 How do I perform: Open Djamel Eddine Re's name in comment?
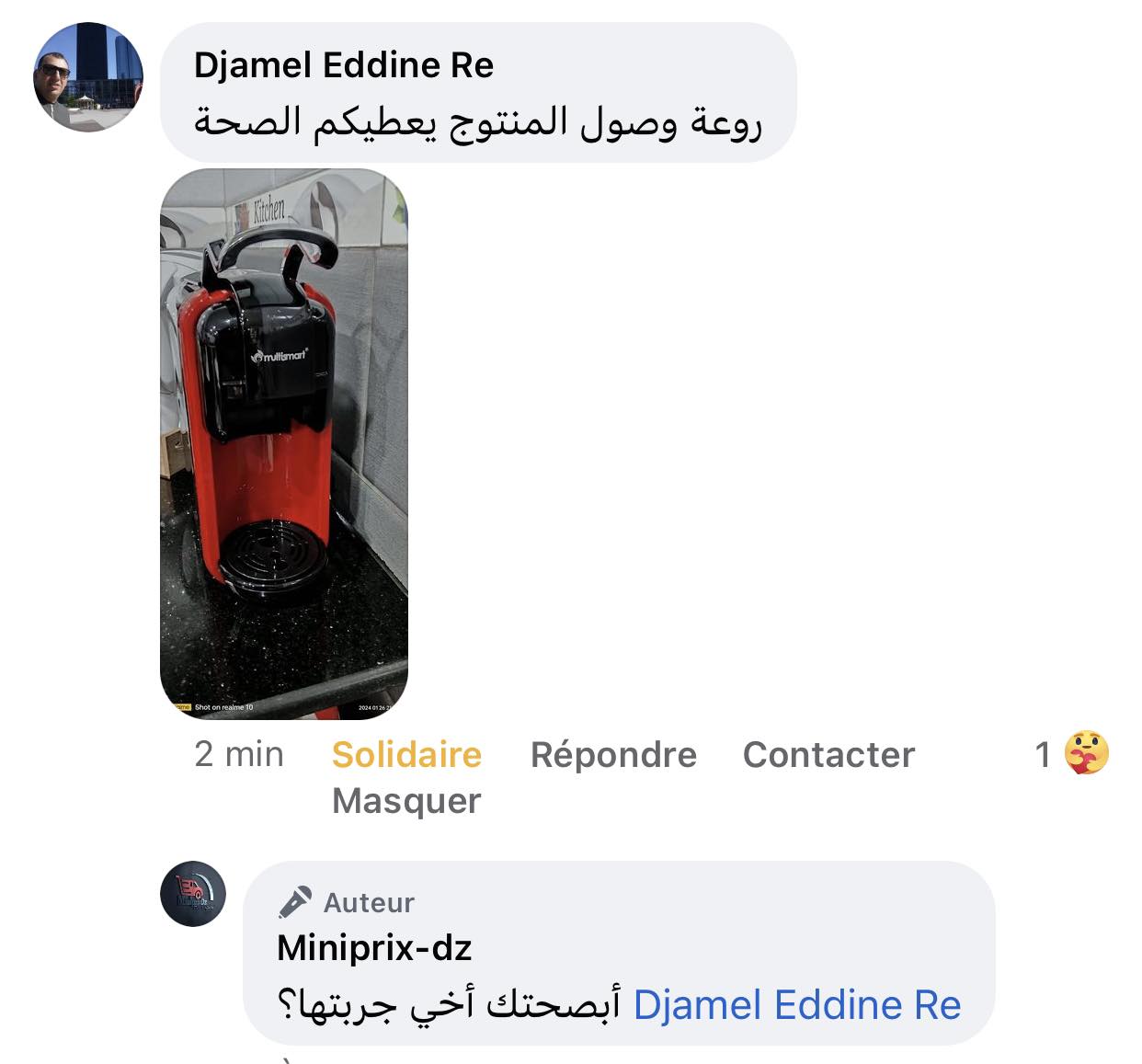343,65
